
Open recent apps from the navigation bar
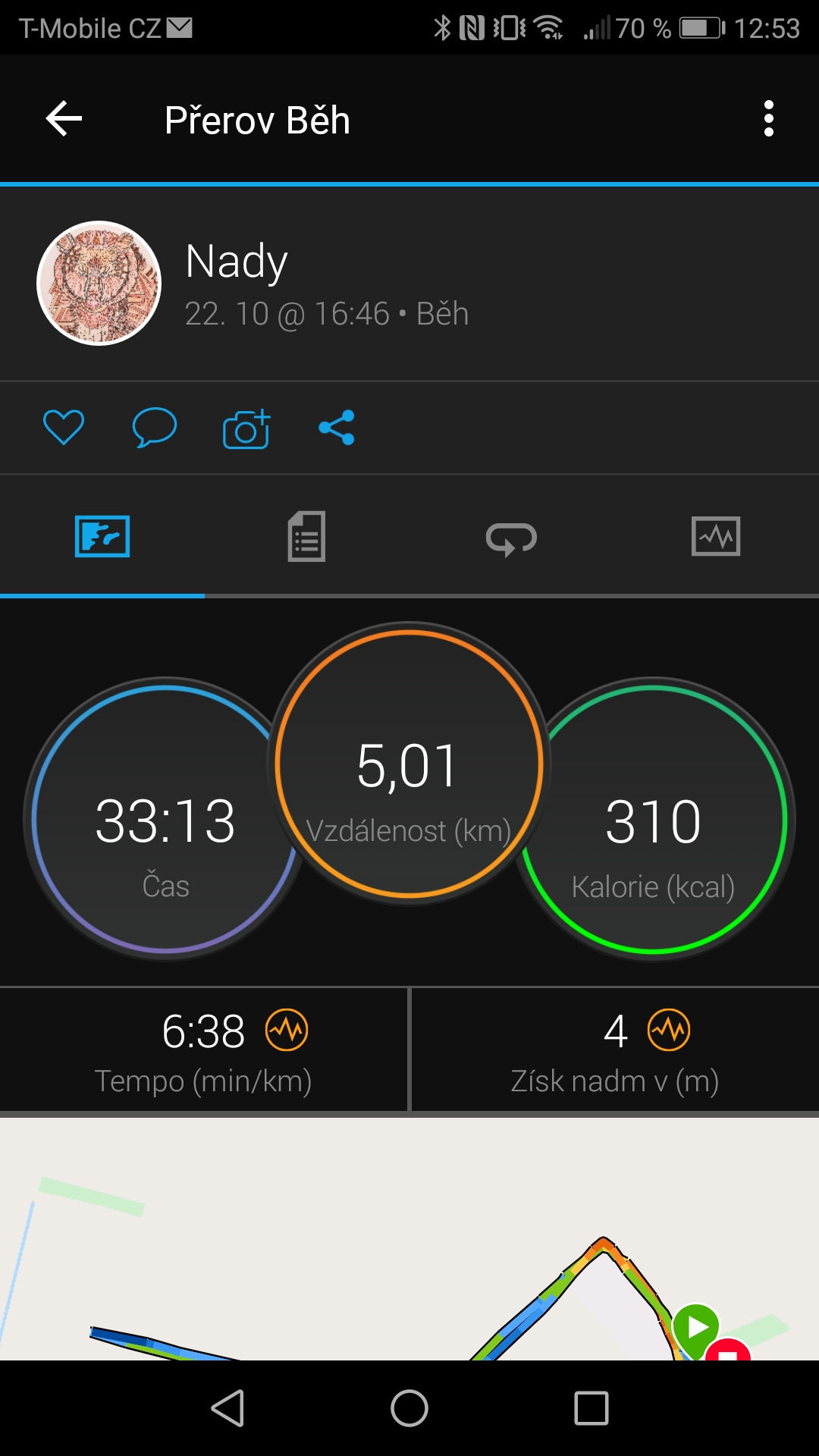click(x=591, y=1409)
